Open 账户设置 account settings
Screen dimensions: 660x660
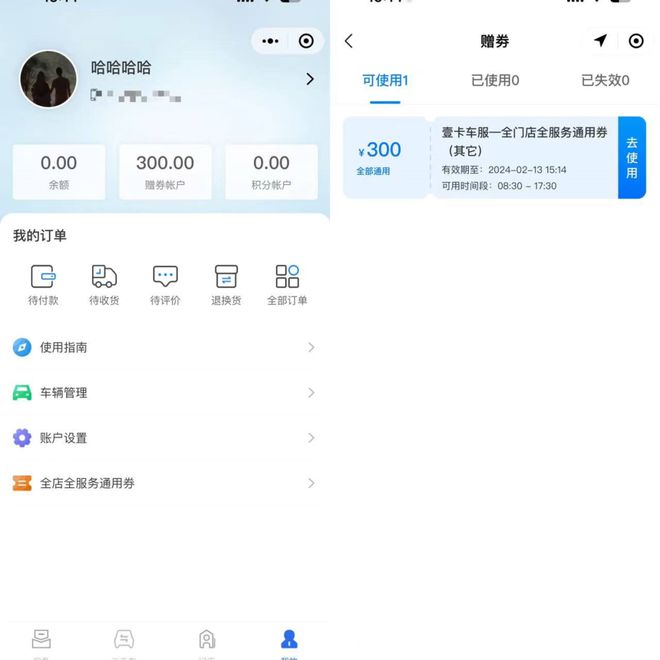(165, 438)
